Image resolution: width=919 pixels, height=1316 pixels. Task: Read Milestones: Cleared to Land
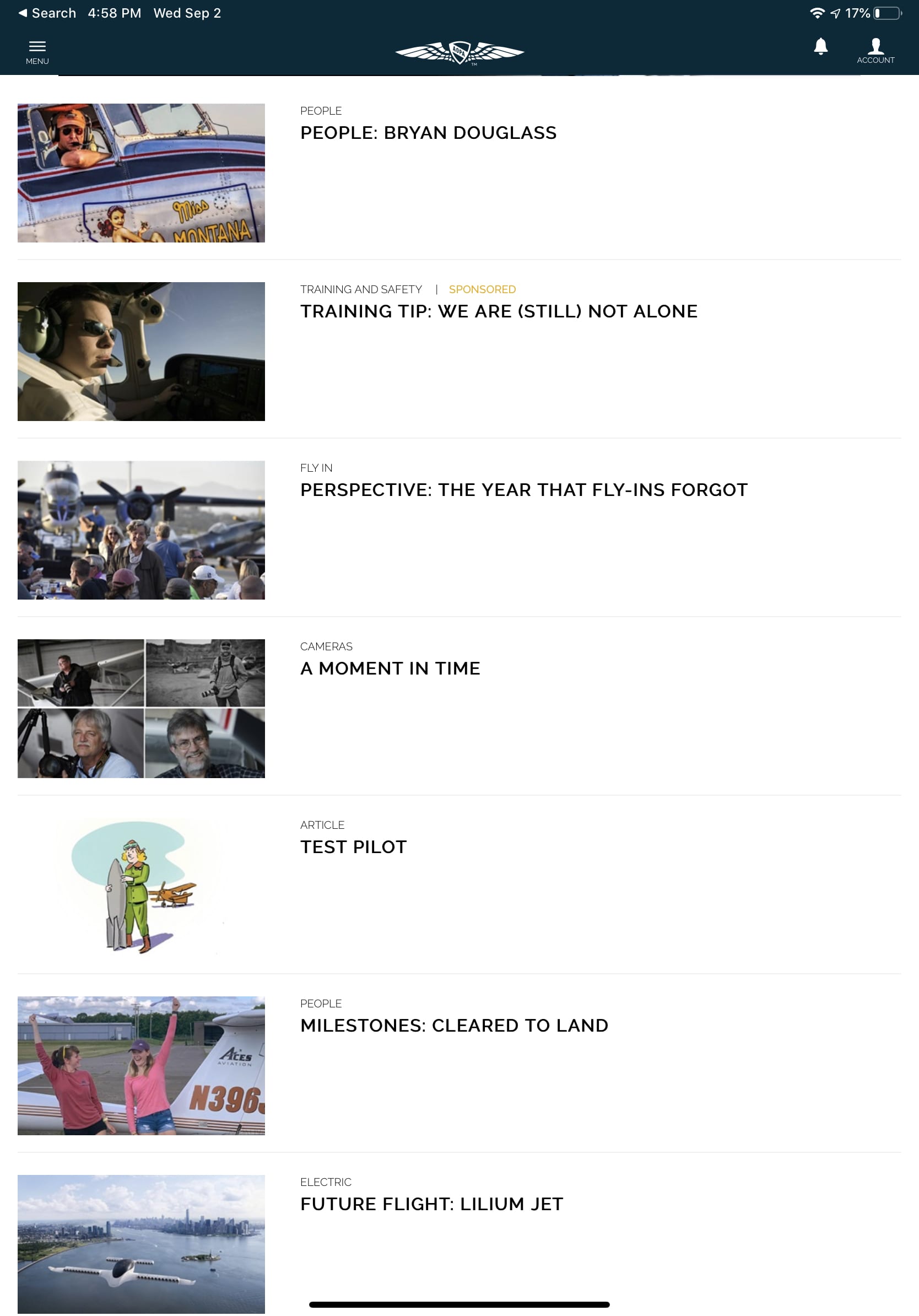click(x=454, y=1026)
